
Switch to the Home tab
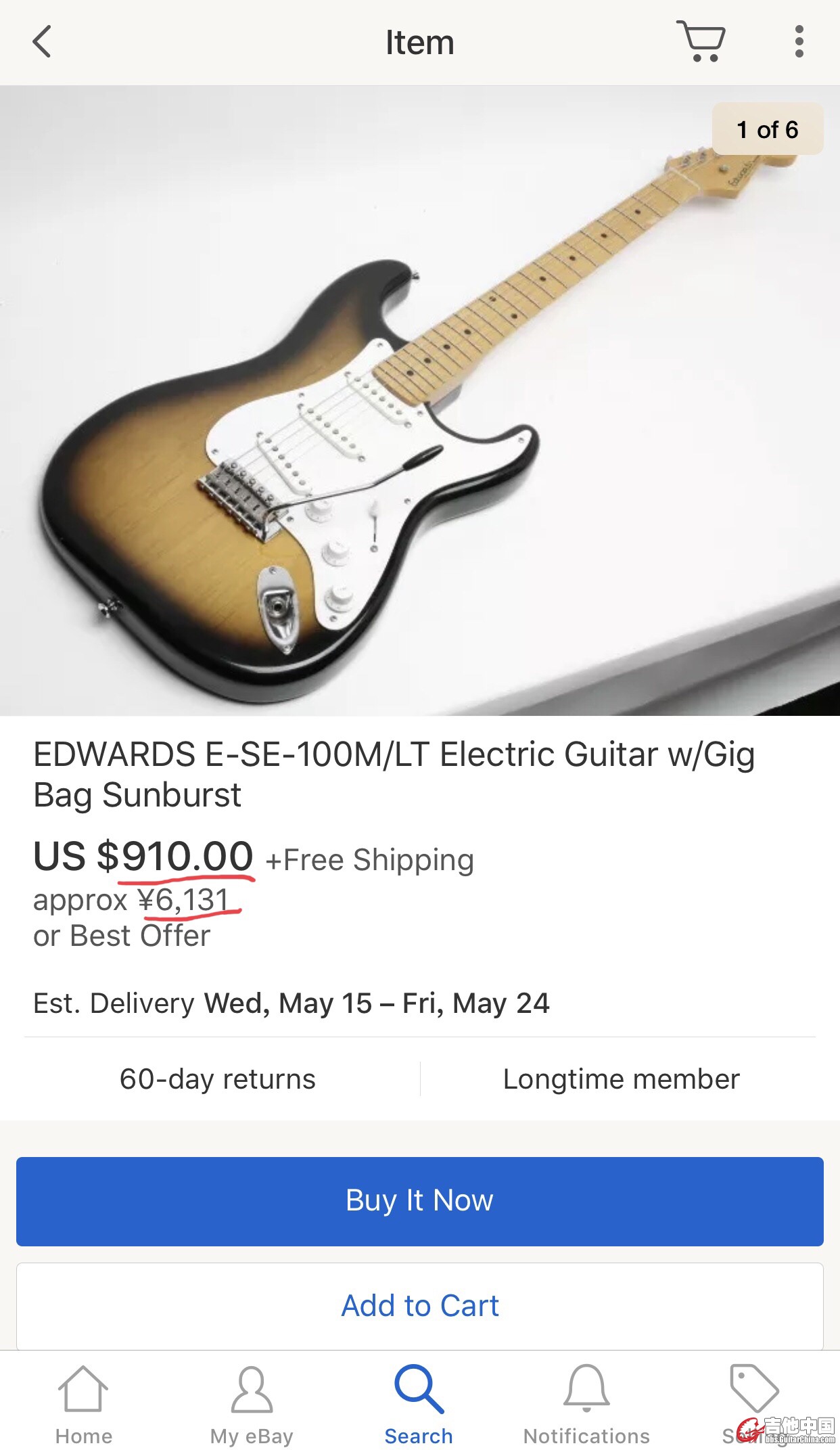(x=84, y=1405)
